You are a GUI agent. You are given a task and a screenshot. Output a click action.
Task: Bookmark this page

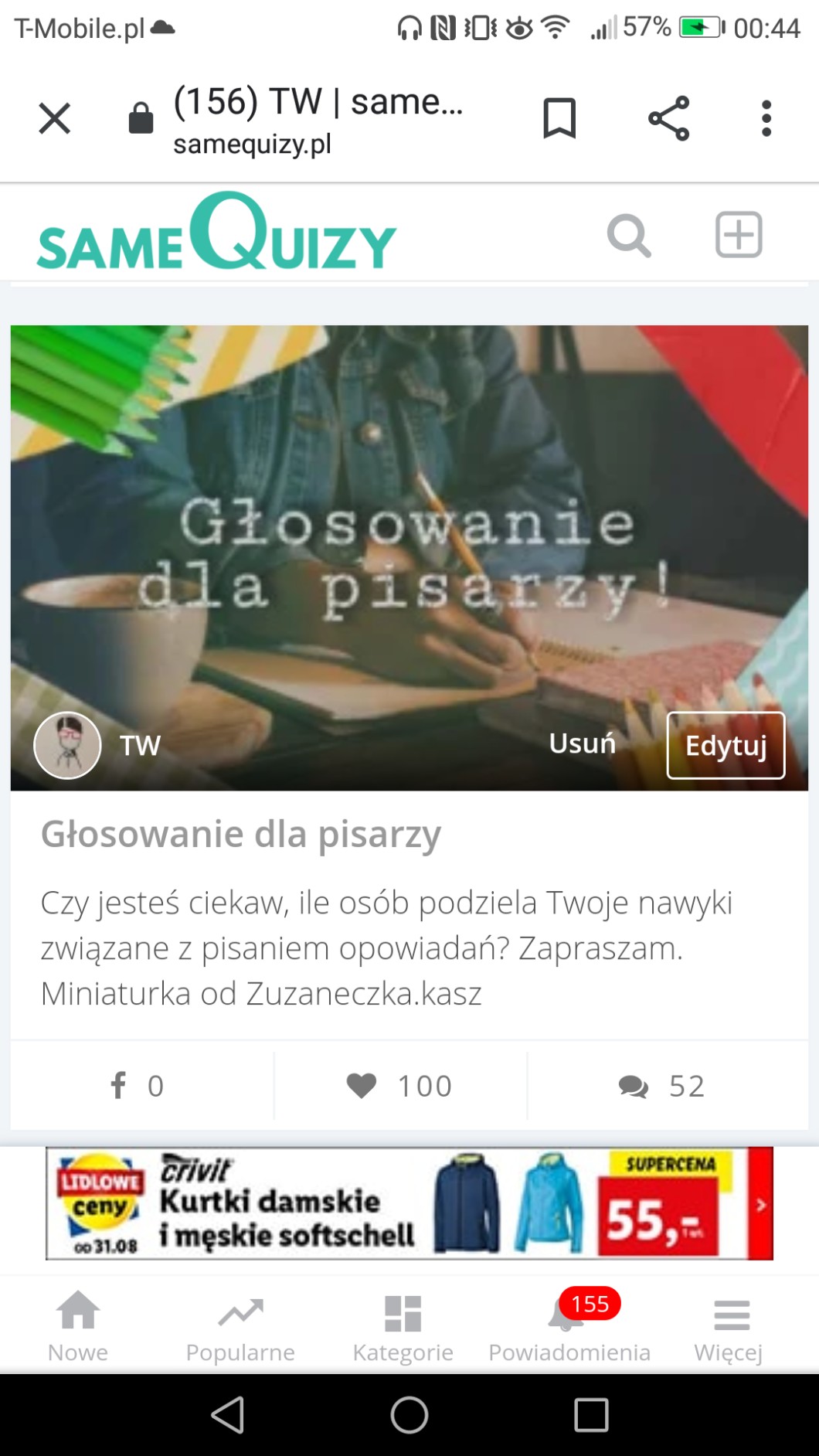pyautogui.click(x=559, y=118)
